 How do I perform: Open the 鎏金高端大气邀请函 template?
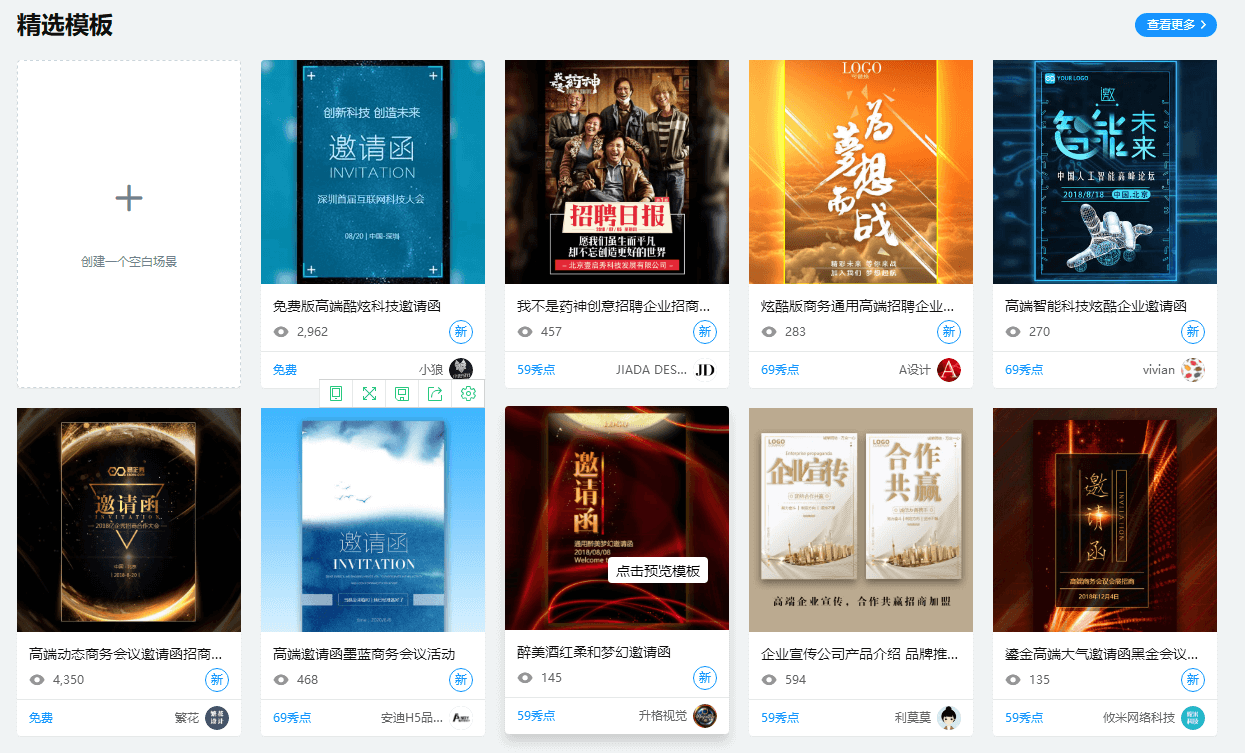(1104, 520)
